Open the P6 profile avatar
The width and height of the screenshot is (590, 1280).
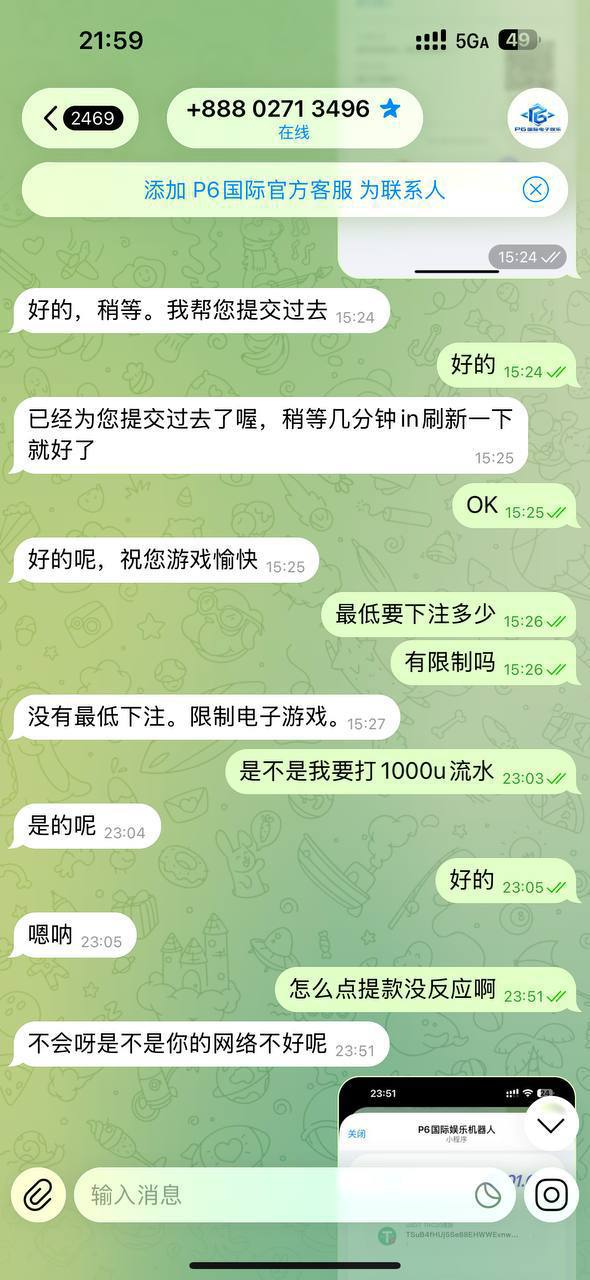click(x=538, y=119)
